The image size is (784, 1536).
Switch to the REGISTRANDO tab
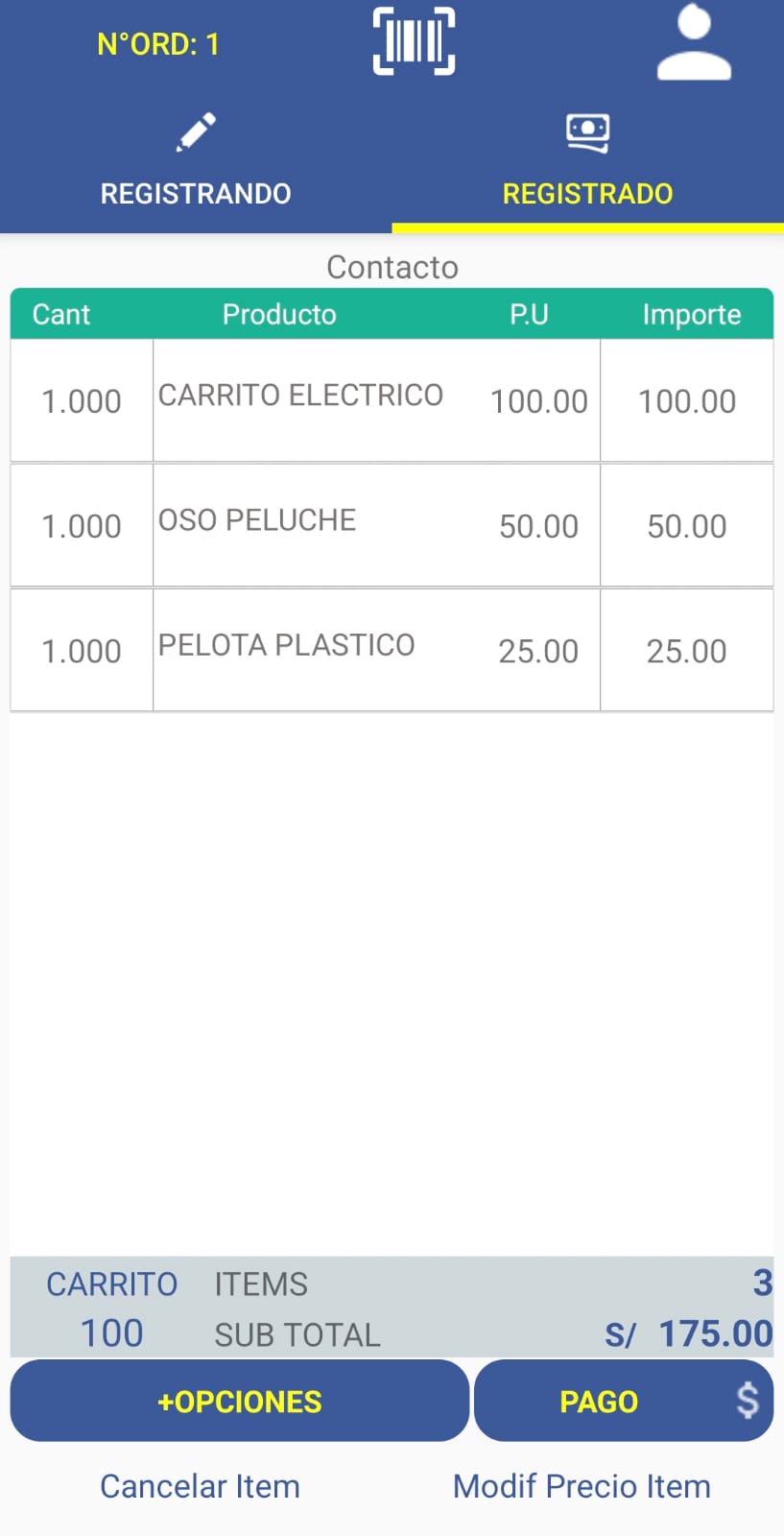(196, 193)
